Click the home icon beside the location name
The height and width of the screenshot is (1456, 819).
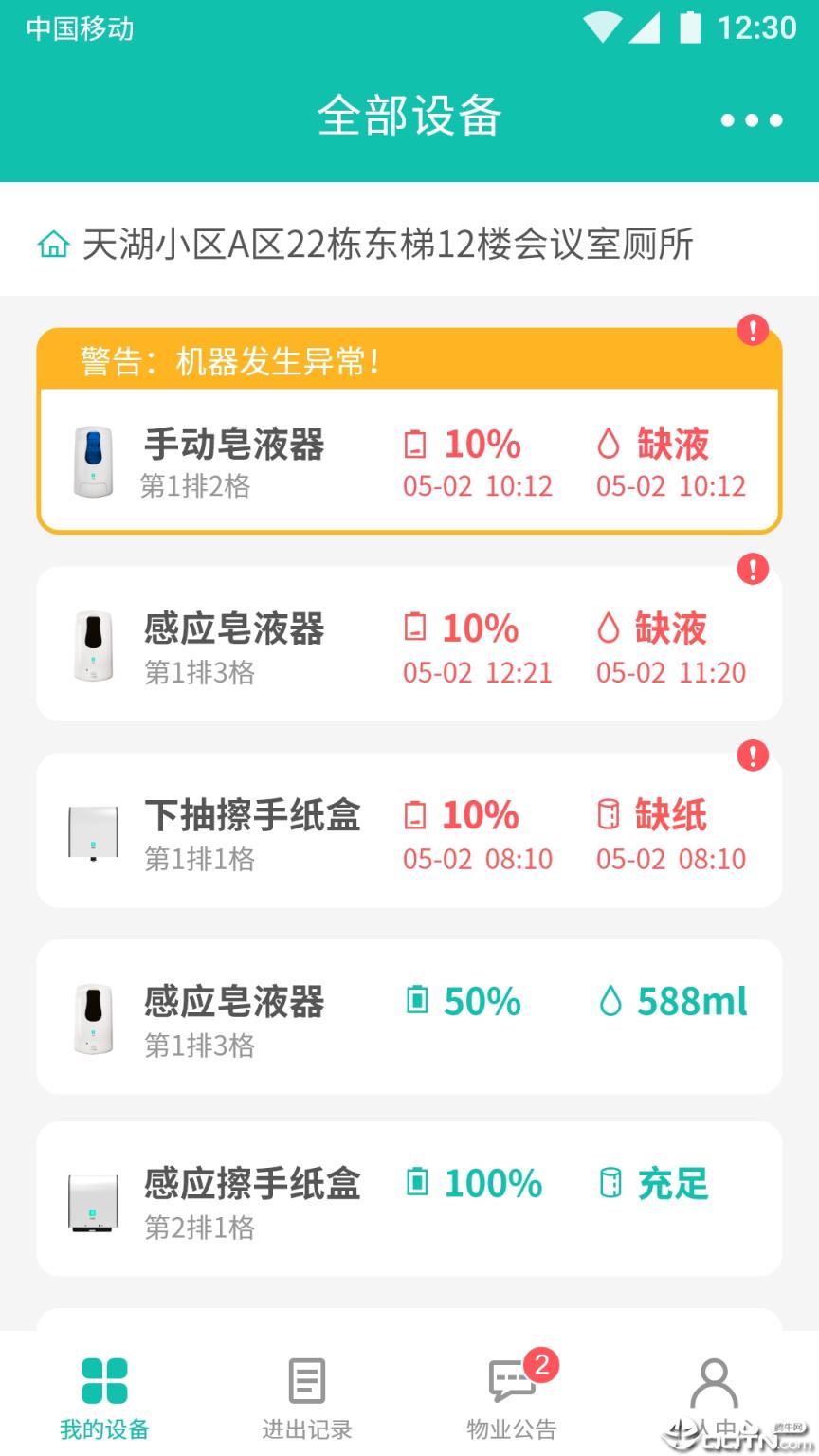tap(52, 245)
